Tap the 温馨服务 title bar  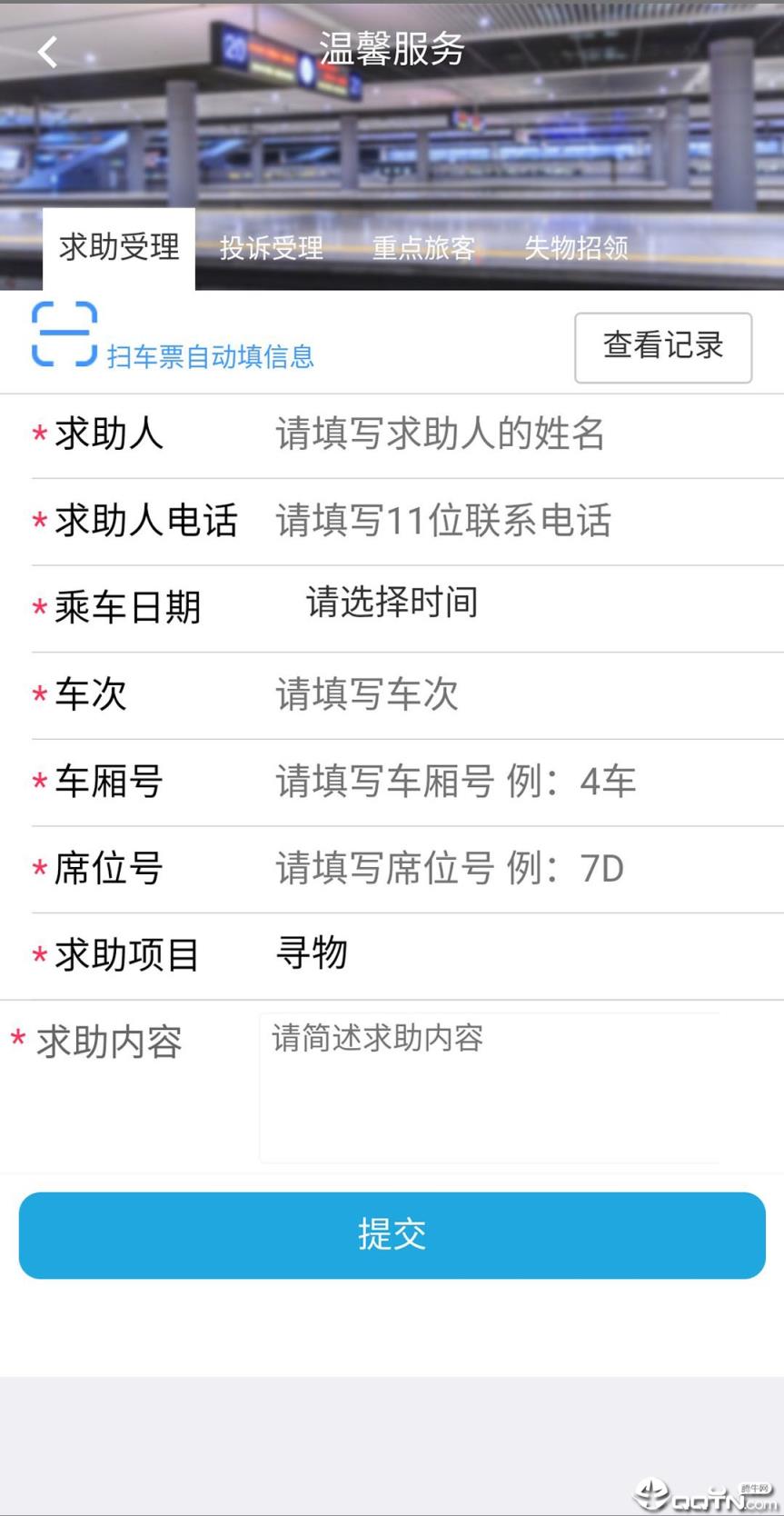(x=392, y=50)
